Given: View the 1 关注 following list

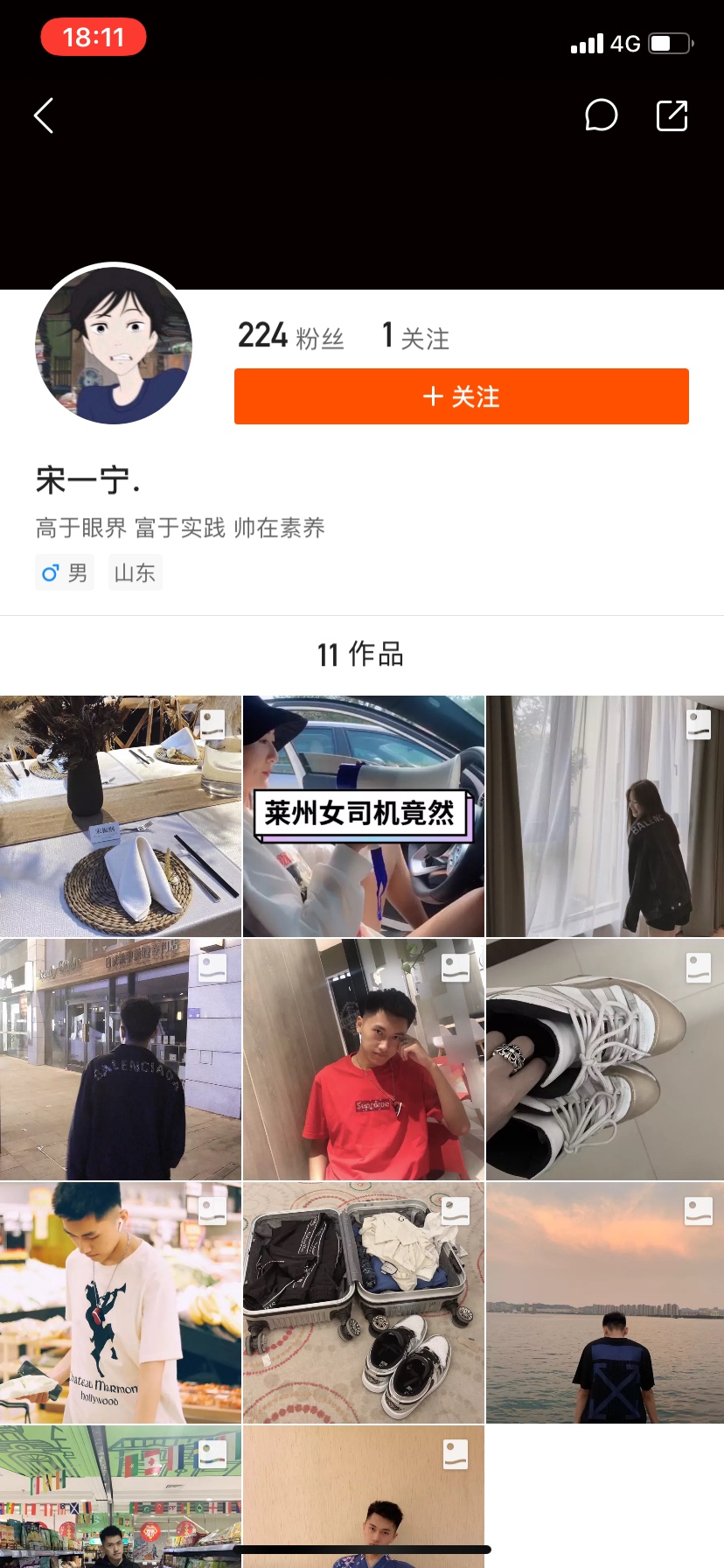Looking at the screenshot, I should (415, 337).
